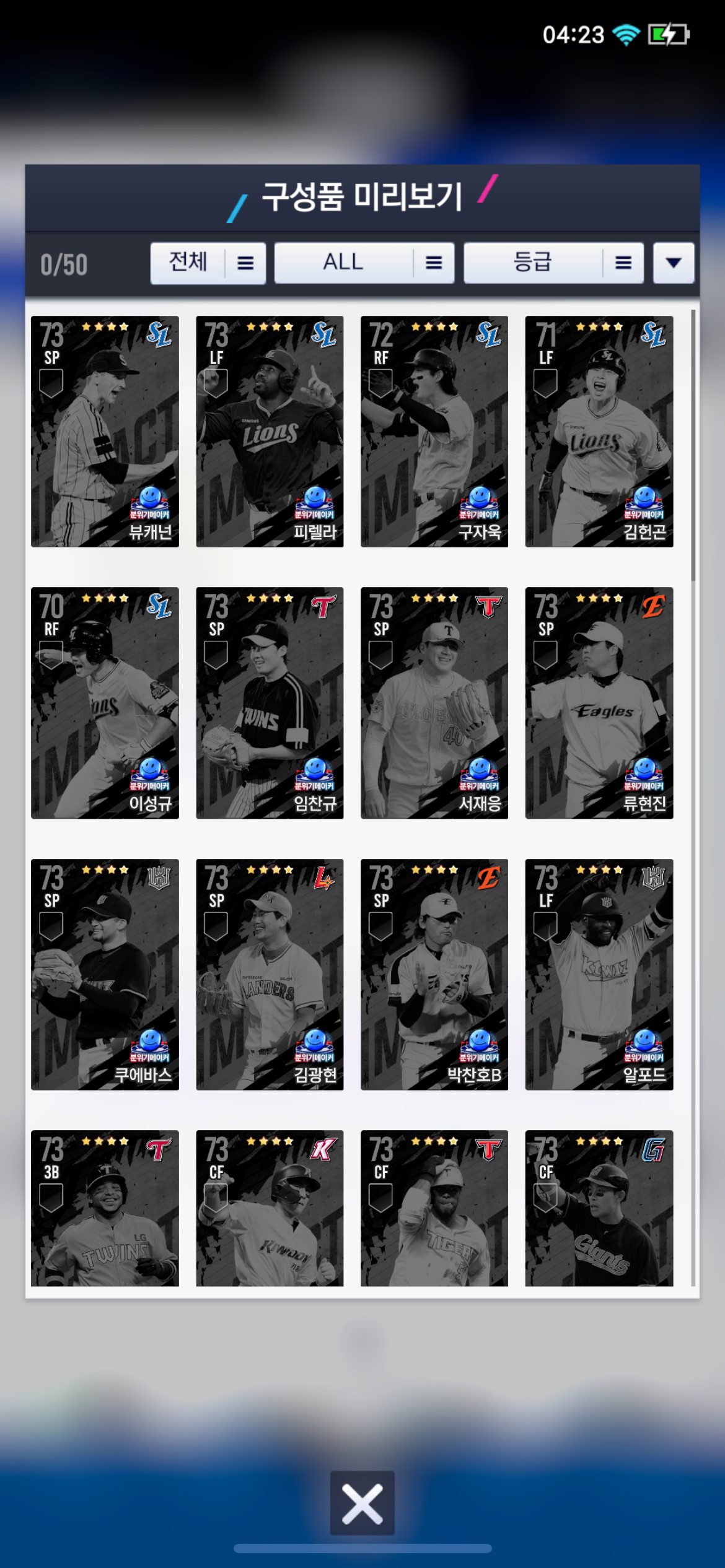Open the 전체 filter dropdown
Image resolution: width=725 pixels, height=1568 pixels.
pos(208,263)
